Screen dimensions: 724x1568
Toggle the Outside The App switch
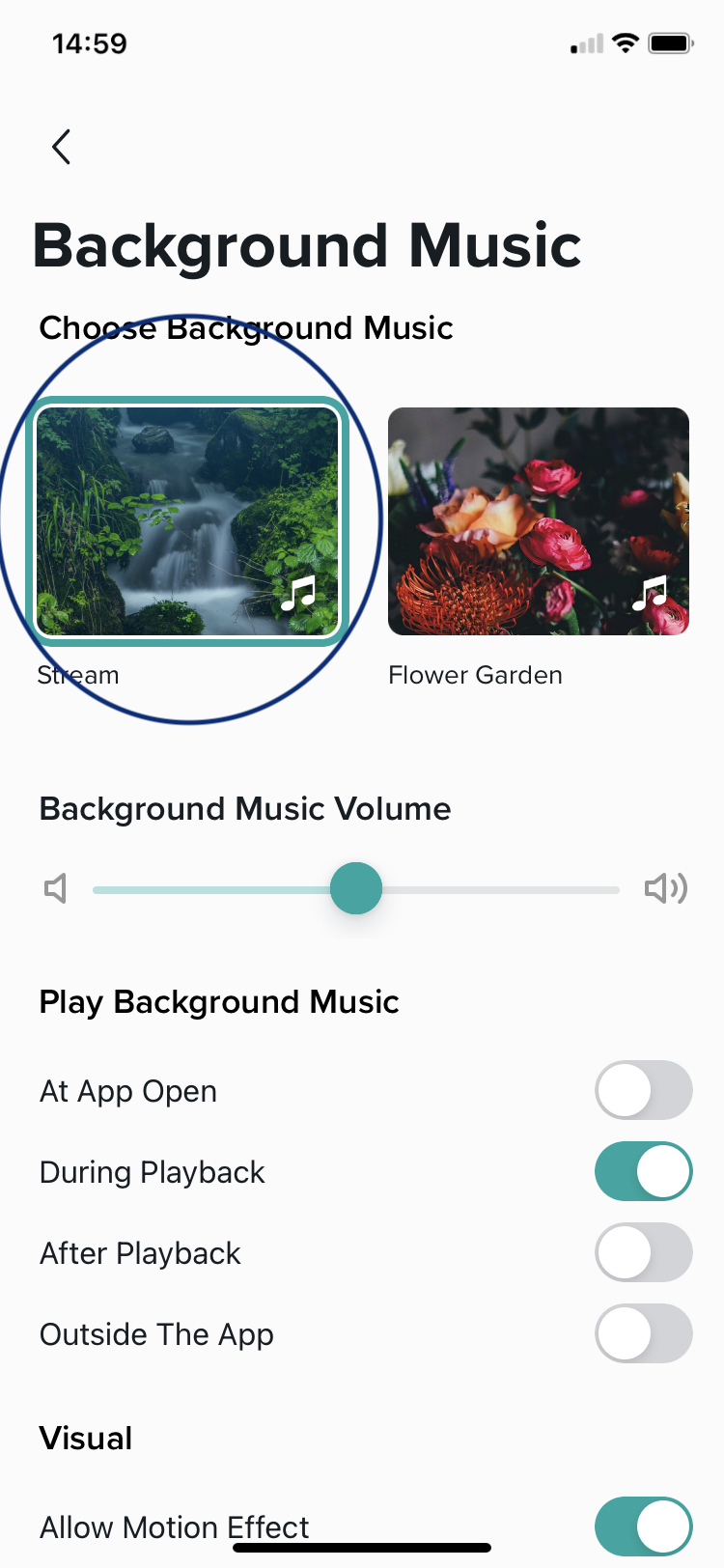tap(643, 1333)
